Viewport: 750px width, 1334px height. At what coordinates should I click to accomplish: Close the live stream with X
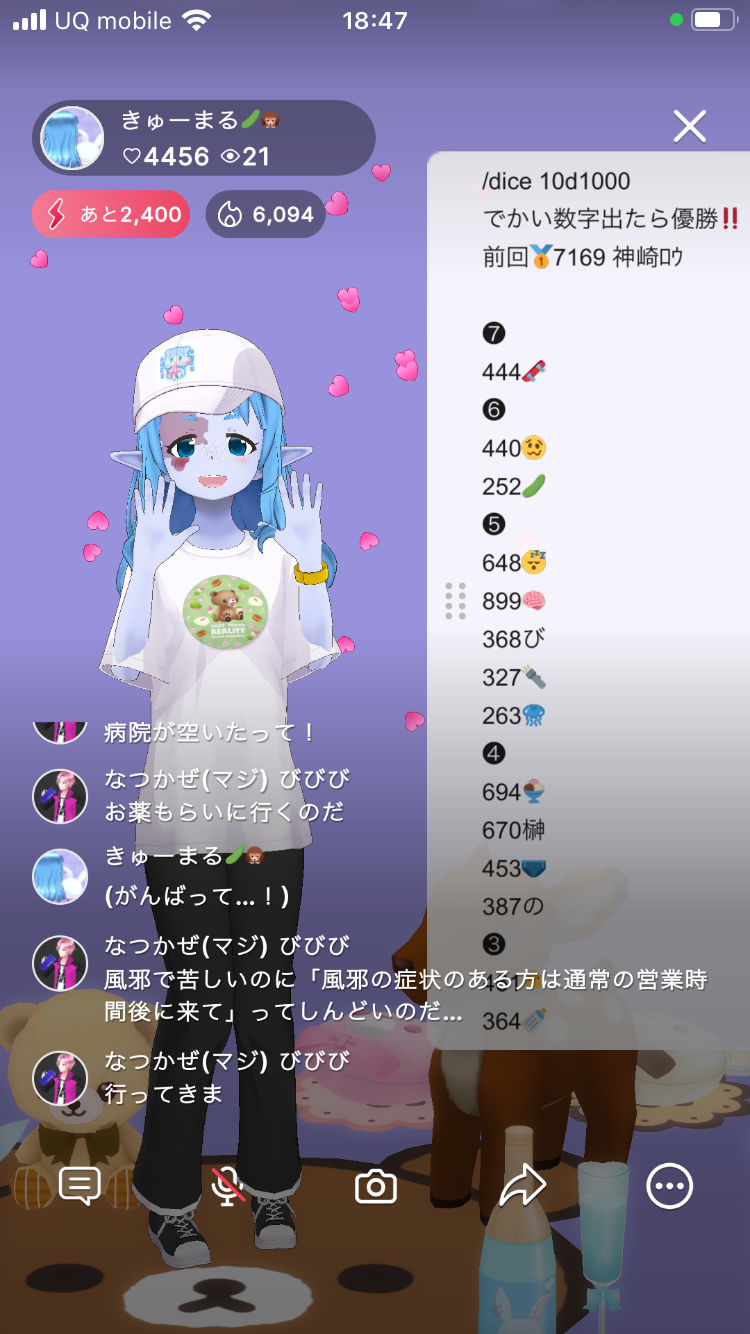(689, 126)
